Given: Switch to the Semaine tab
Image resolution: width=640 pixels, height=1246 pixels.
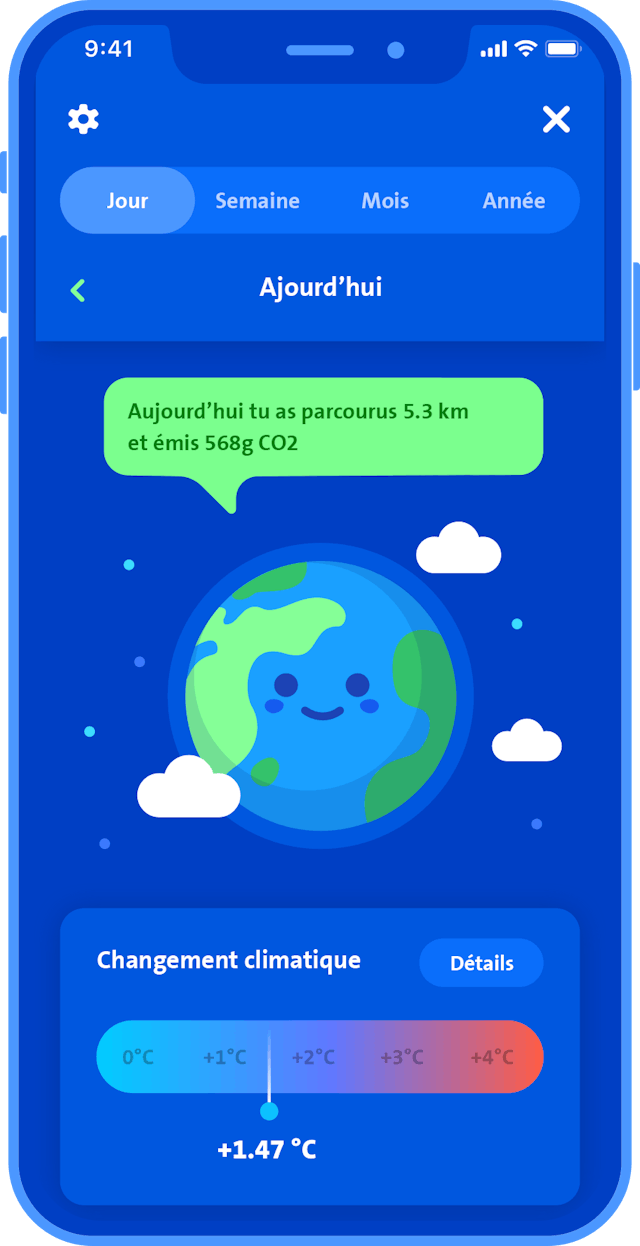Looking at the screenshot, I should pos(257,201).
